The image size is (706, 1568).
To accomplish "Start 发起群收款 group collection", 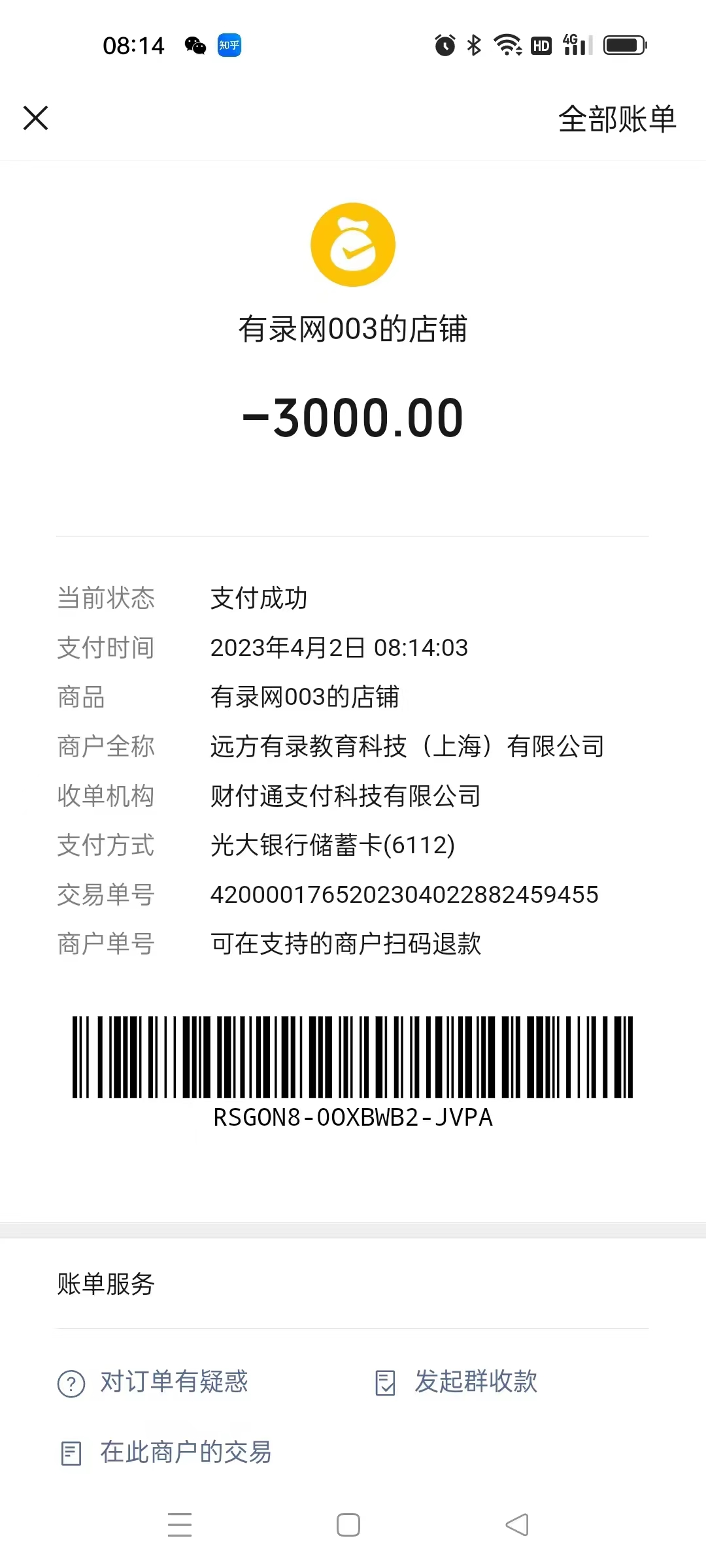I will coord(458,1382).
